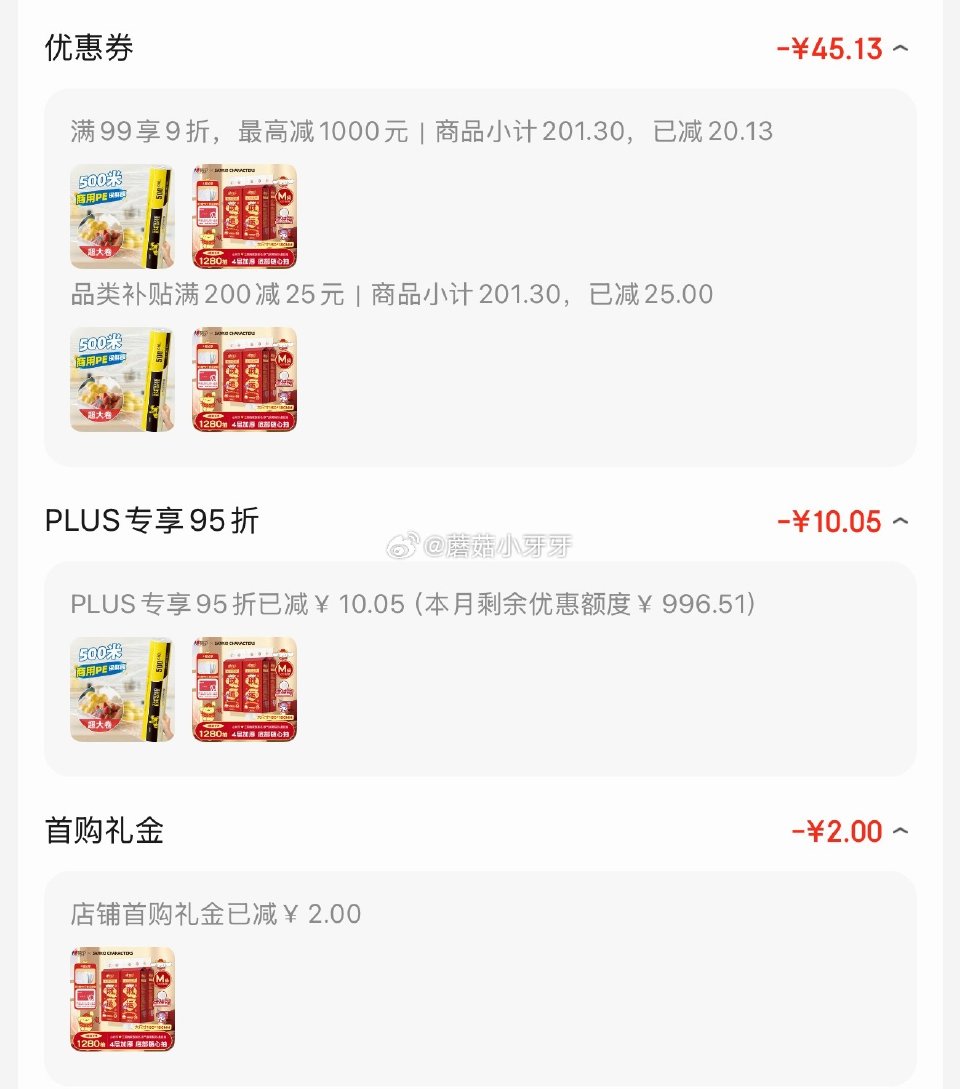Image resolution: width=960 pixels, height=1089 pixels.
Task: Collapse the 优惠券 section
Action: pyautogui.click(x=898, y=47)
